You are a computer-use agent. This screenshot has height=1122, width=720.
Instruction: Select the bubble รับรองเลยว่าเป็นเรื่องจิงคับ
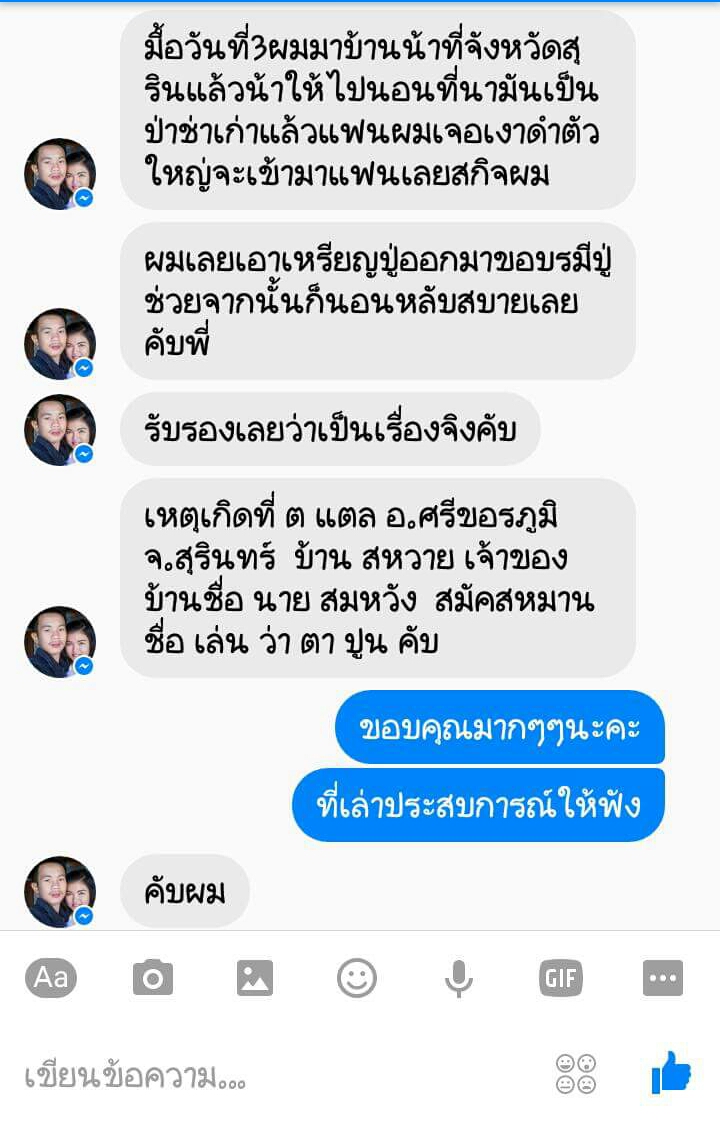tap(330, 428)
